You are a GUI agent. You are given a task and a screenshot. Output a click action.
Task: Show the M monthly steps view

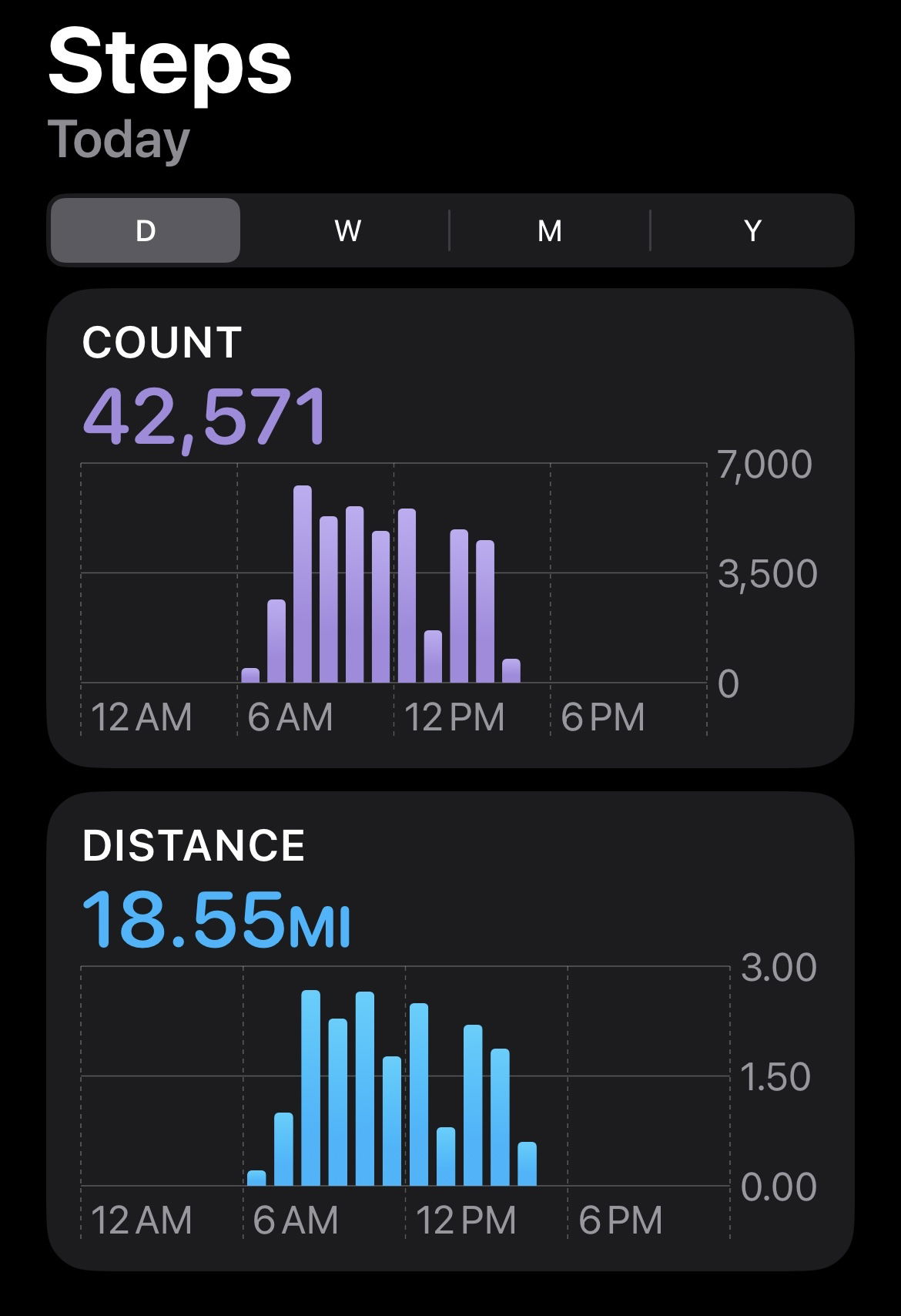pyautogui.click(x=550, y=230)
